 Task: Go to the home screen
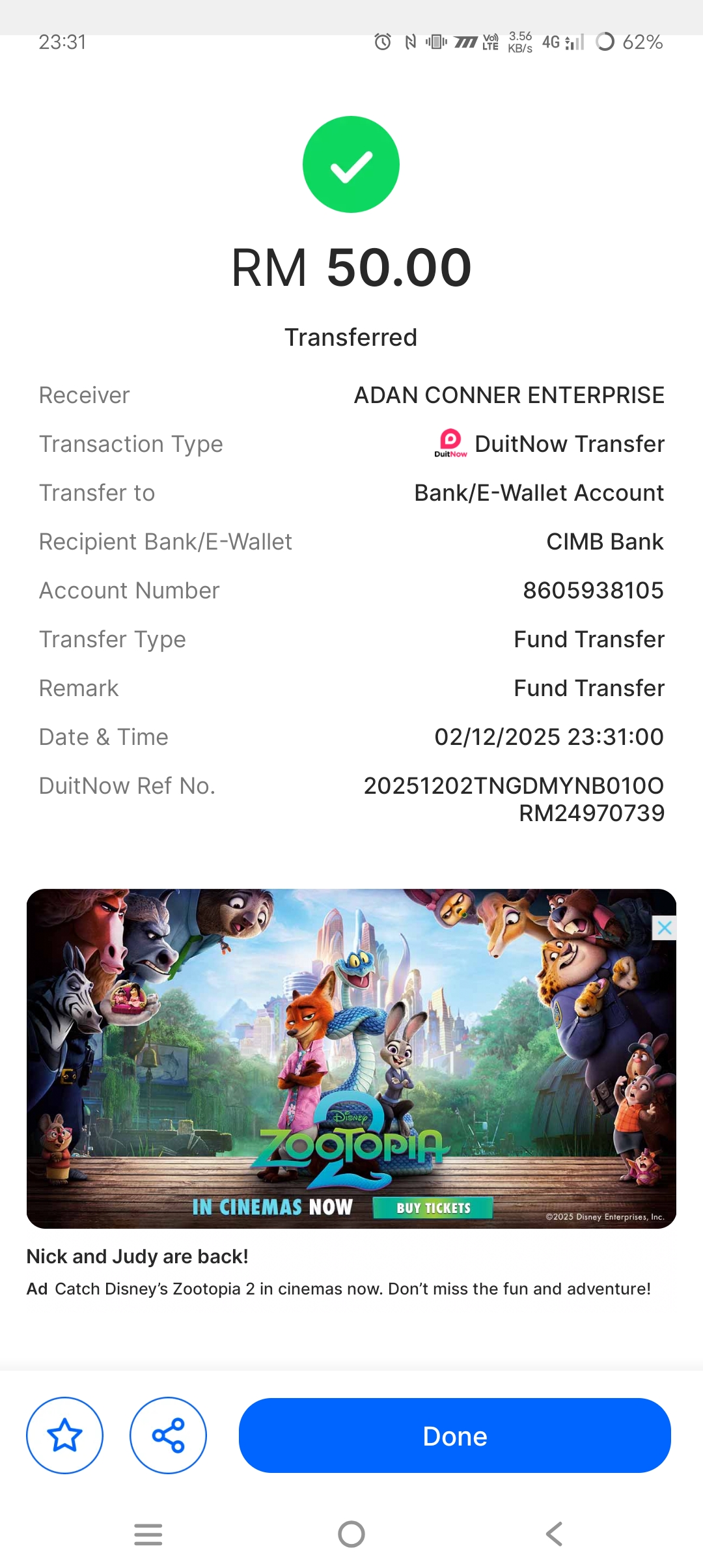[x=351, y=1534]
